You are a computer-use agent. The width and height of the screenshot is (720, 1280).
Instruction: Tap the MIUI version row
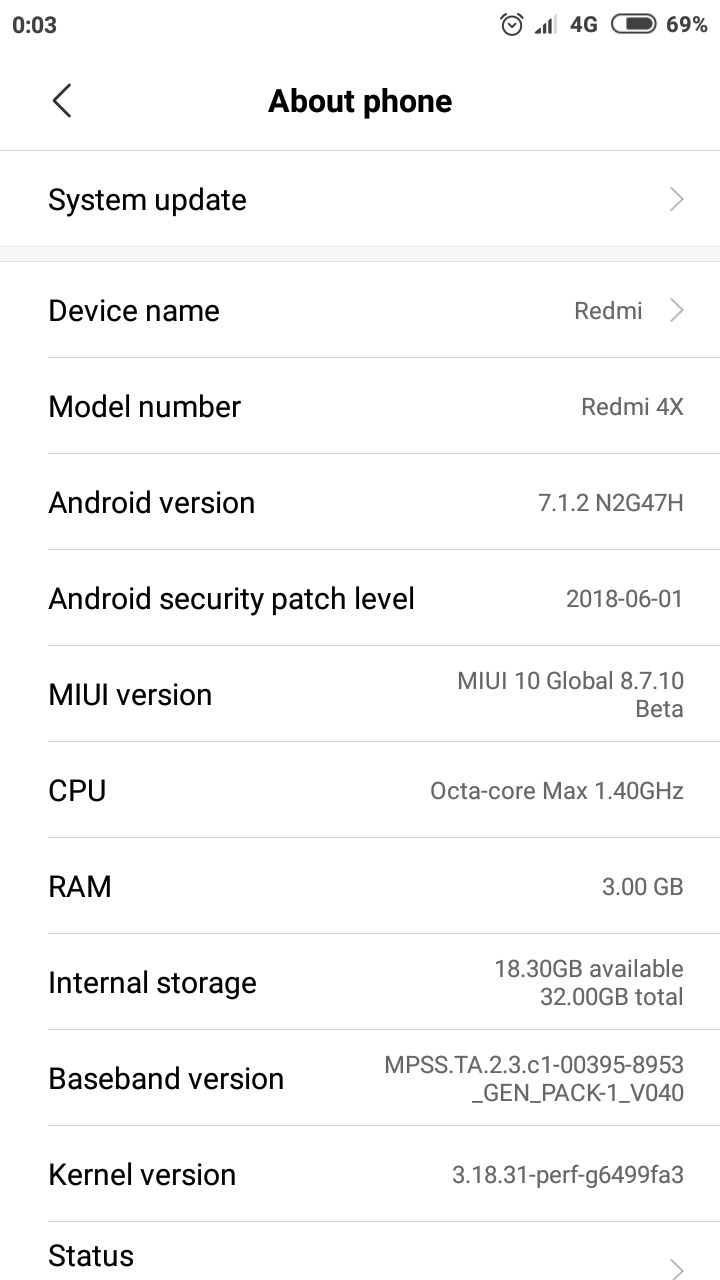click(360, 695)
